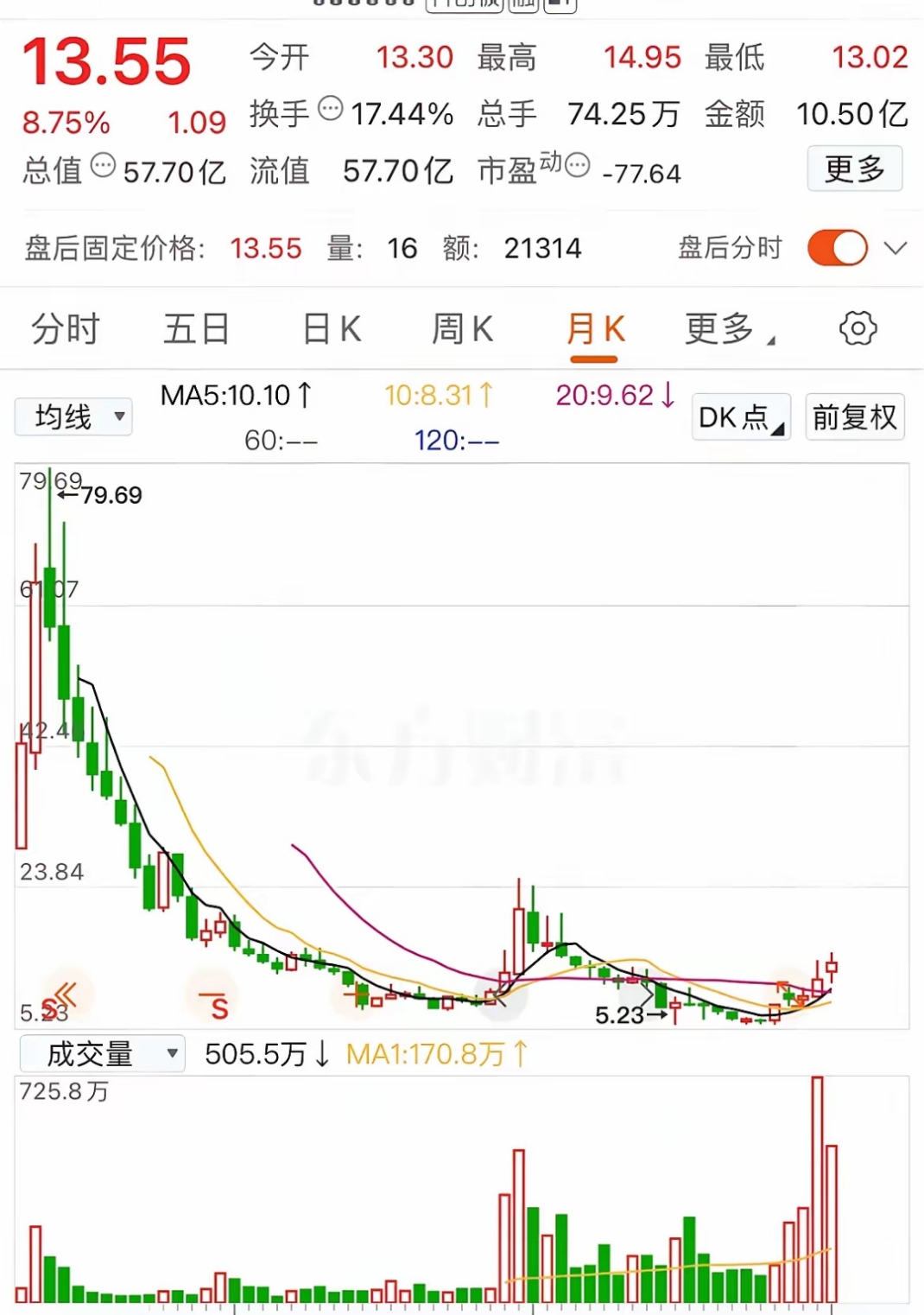Screen dimensions: 924x1315
Task: Click the 前复权 adjustment button
Action: [x=854, y=416]
